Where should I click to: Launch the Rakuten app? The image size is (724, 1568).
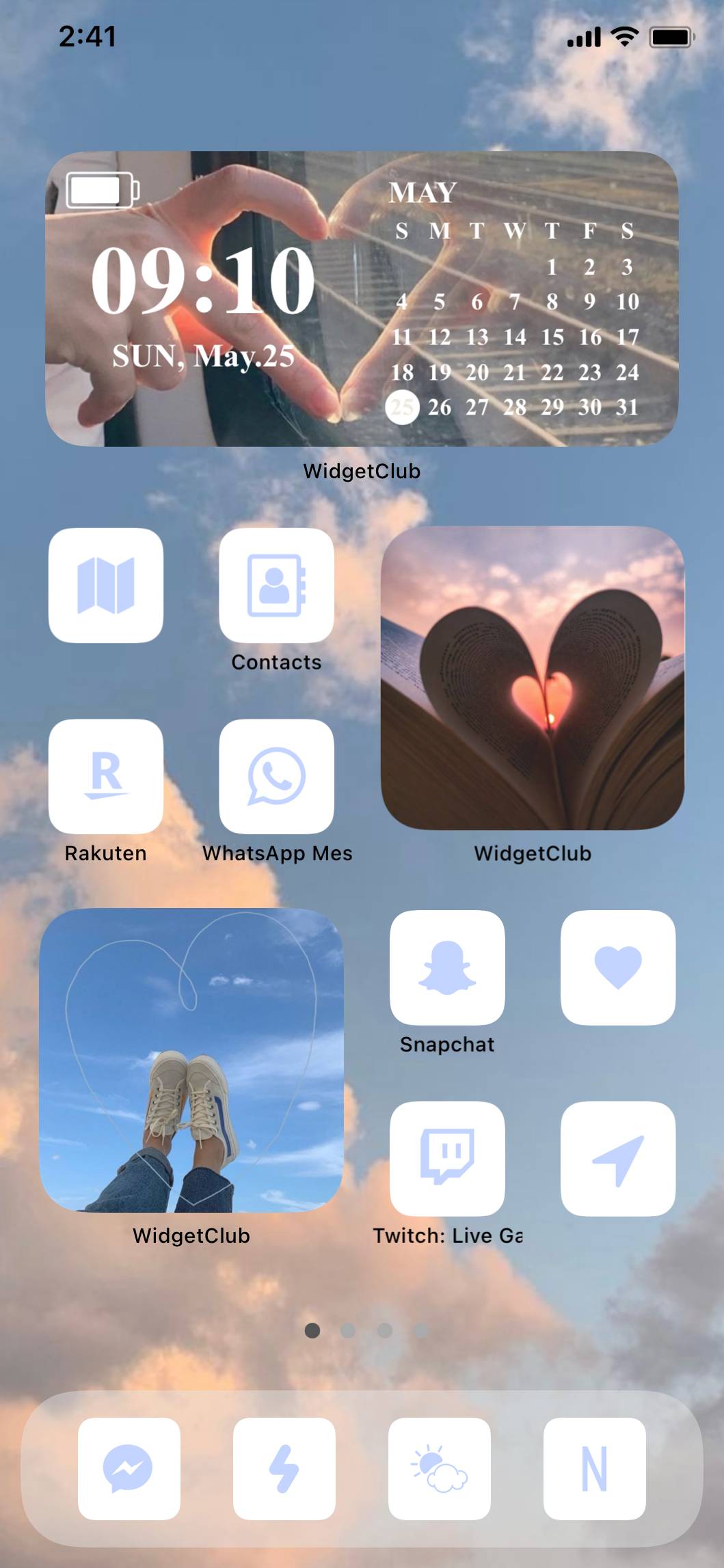(106, 776)
